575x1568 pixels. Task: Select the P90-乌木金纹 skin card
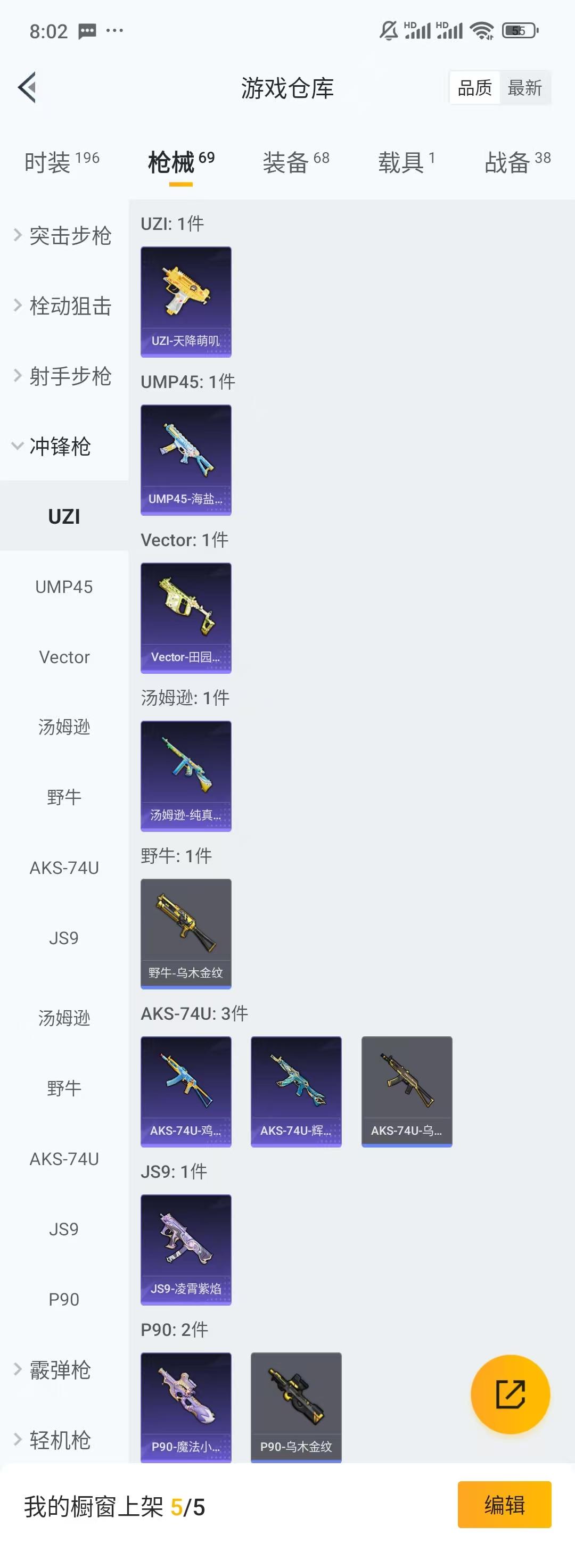296,1407
